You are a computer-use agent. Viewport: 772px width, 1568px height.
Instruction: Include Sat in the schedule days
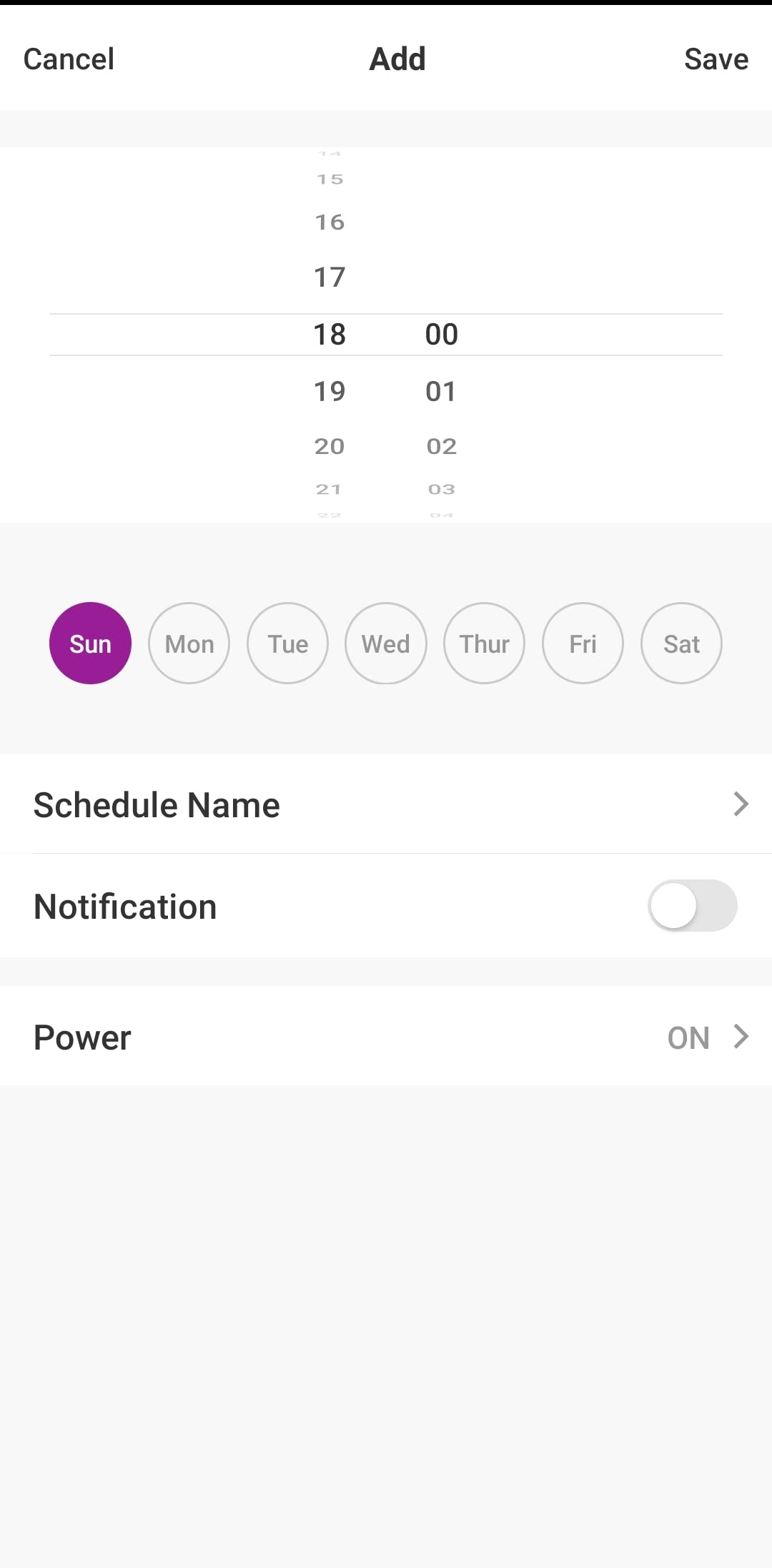click(681, 644)
